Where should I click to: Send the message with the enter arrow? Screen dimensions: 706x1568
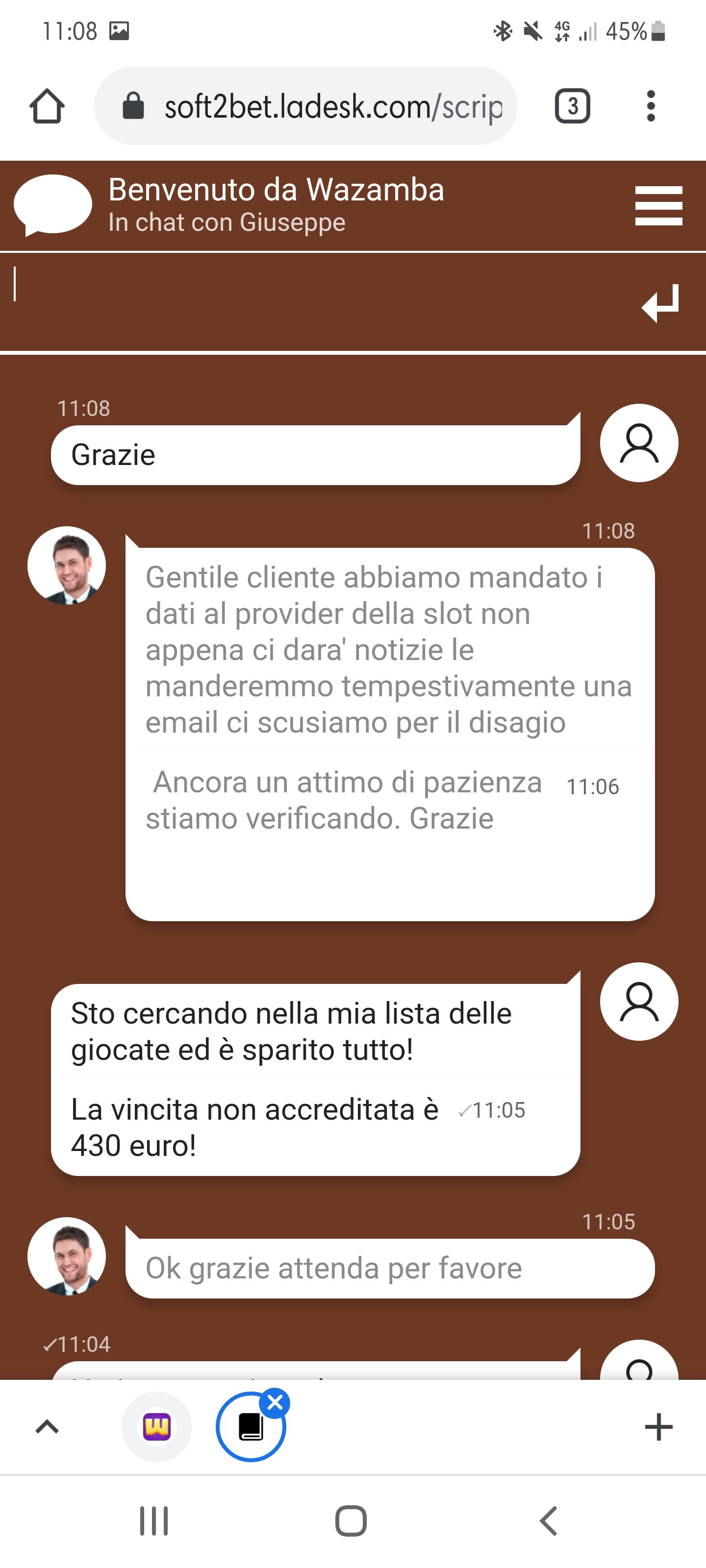click(x=660, y=303)
